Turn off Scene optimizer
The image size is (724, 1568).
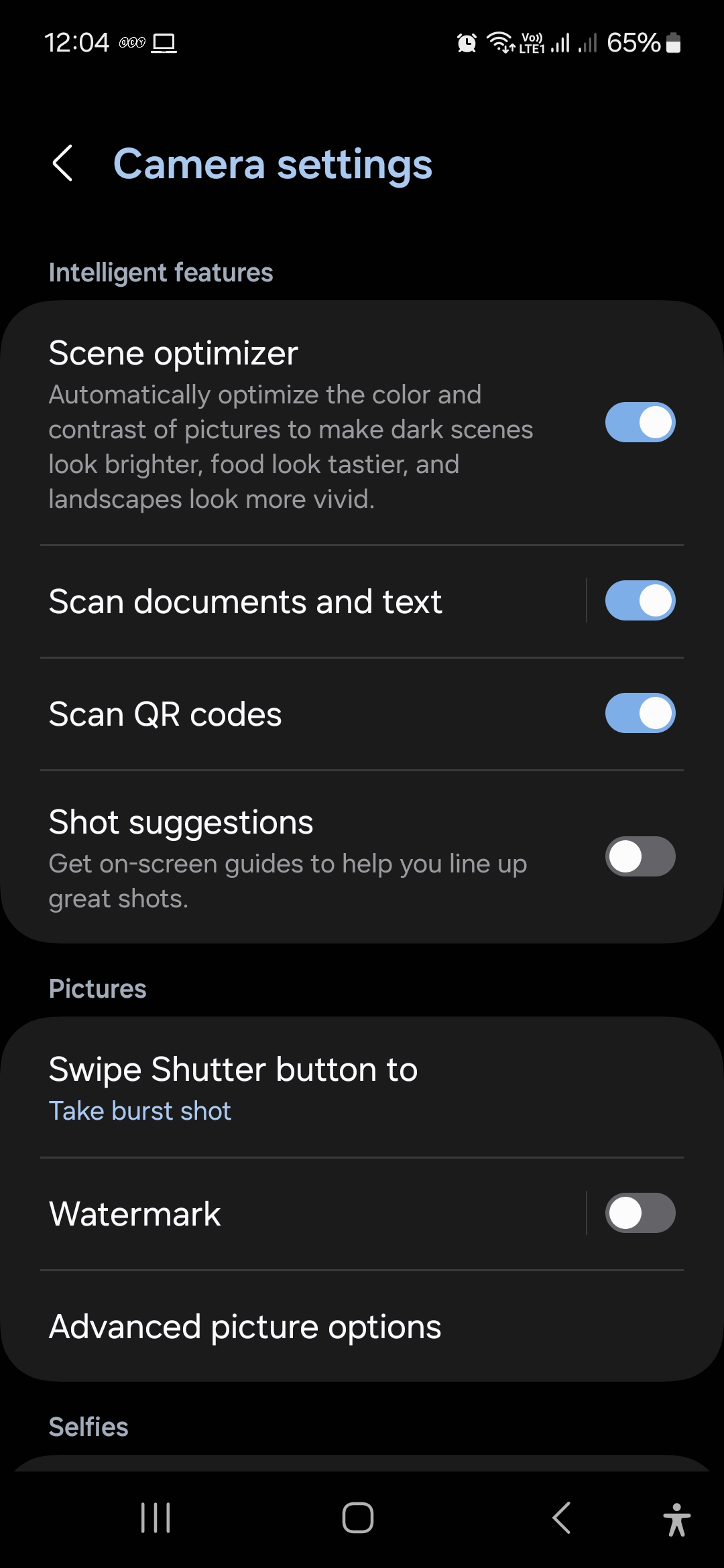(x=640, y=422)
